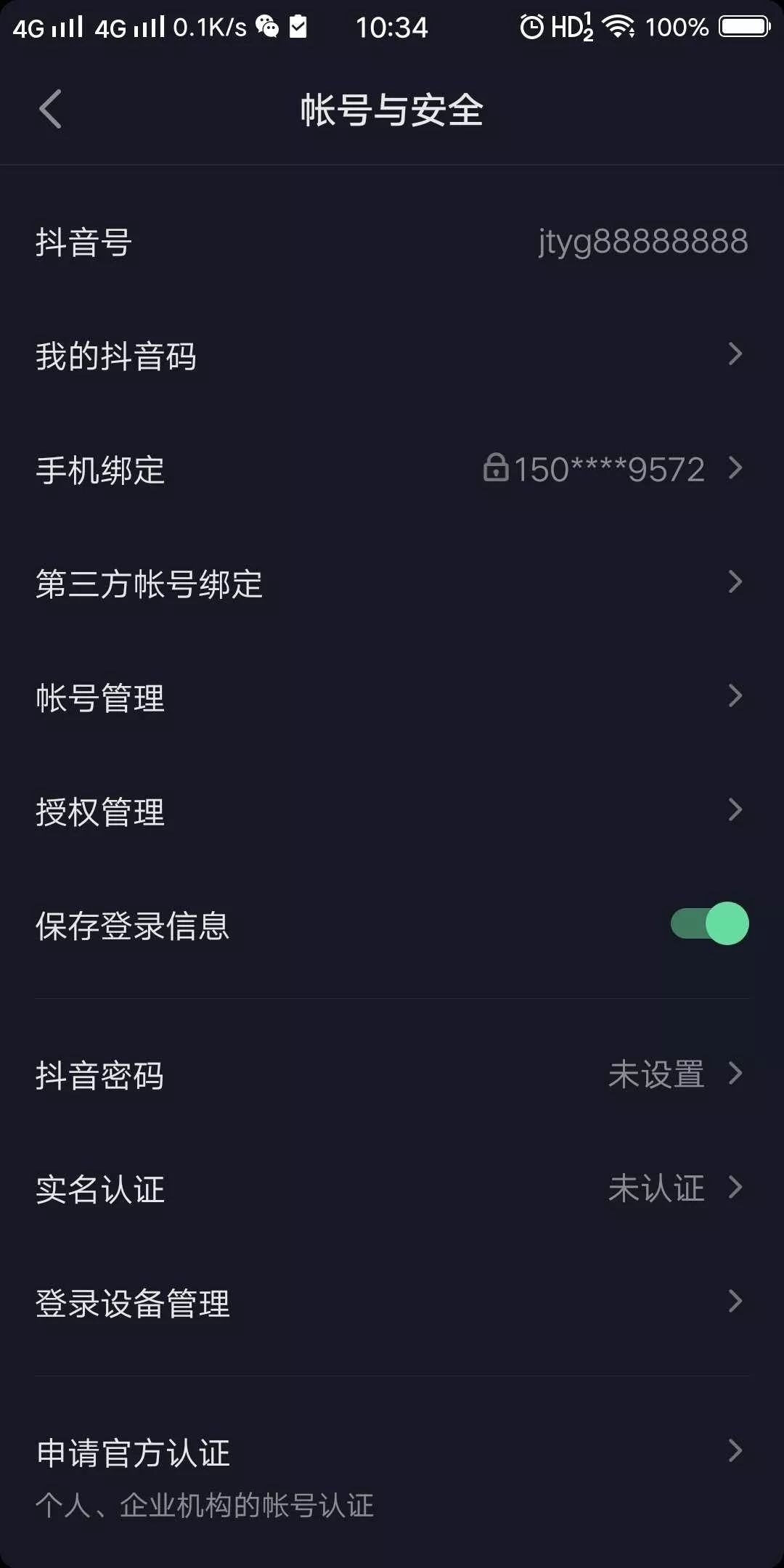Expand the 登录设备管理 row chevron
Screen dimensions: 784x1568
(735, 1303)
